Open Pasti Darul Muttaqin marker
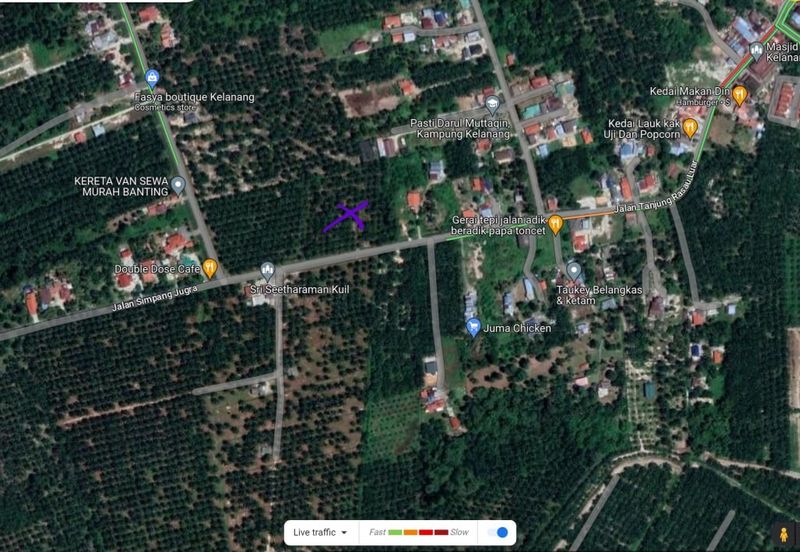The width and height of the screenshot is (800, 552). (x=492, y=102)
